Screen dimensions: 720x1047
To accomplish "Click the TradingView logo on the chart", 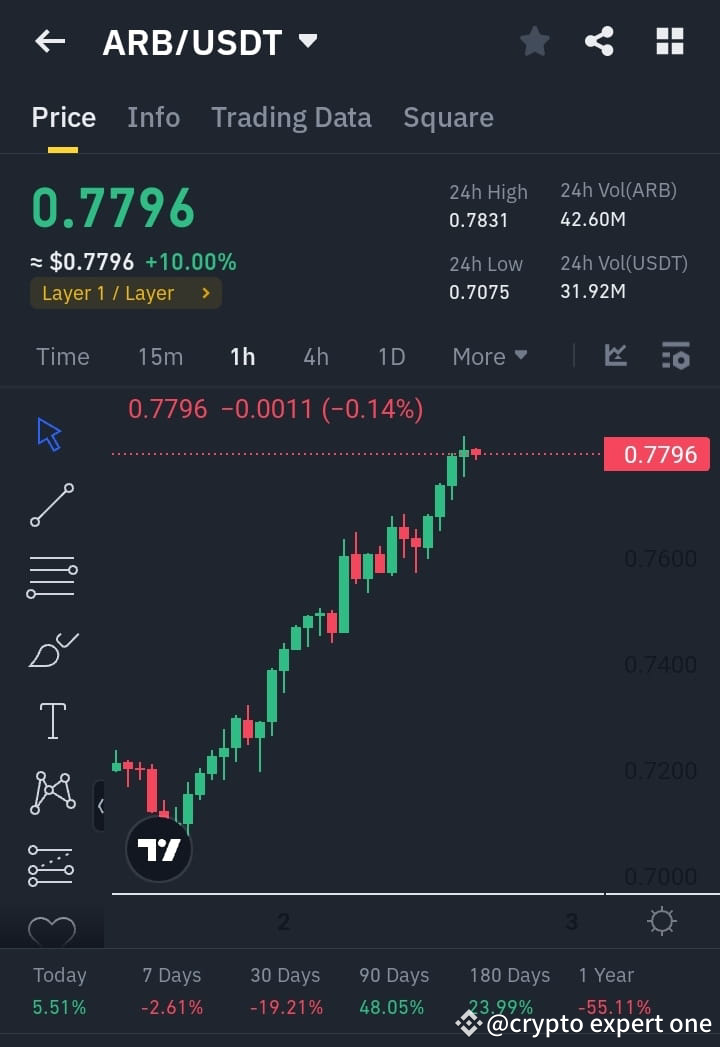I will 158,848.
